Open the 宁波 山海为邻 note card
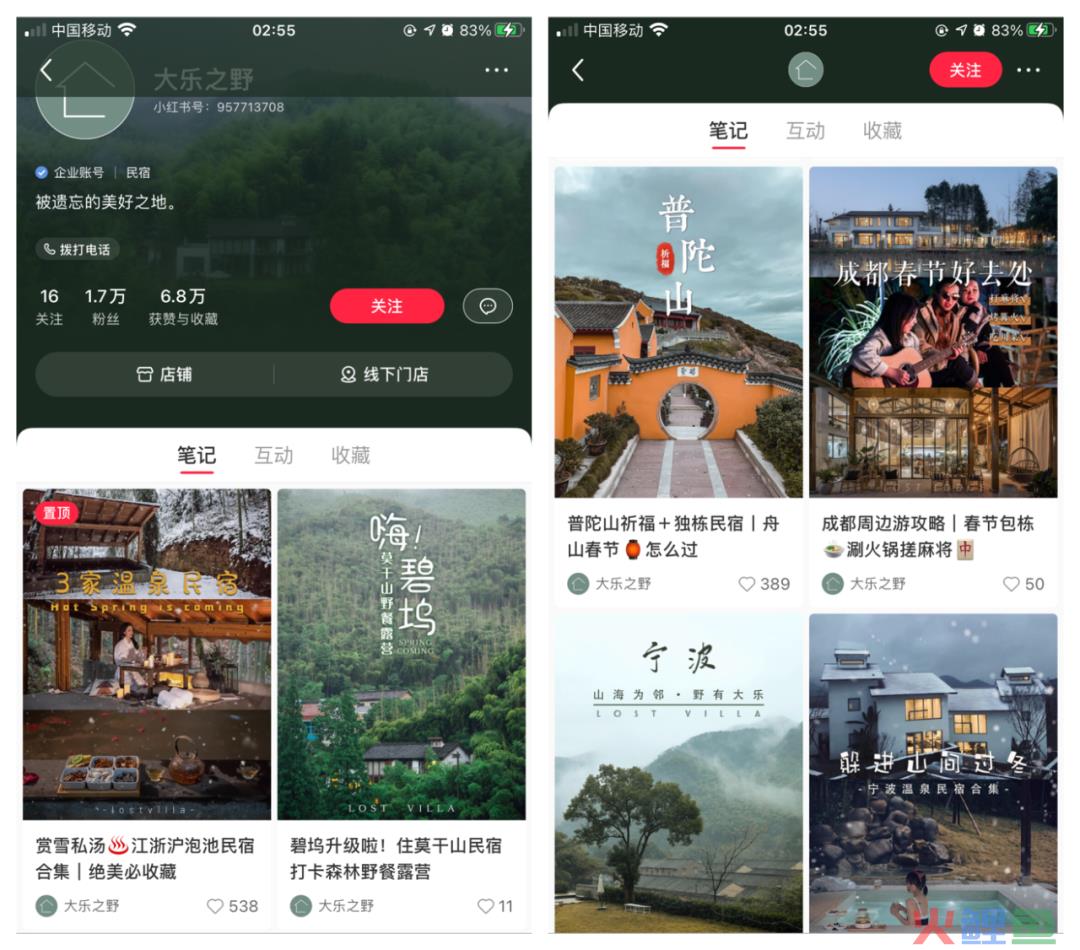This screenshot has width=1080, height=950. click(678, 772)
